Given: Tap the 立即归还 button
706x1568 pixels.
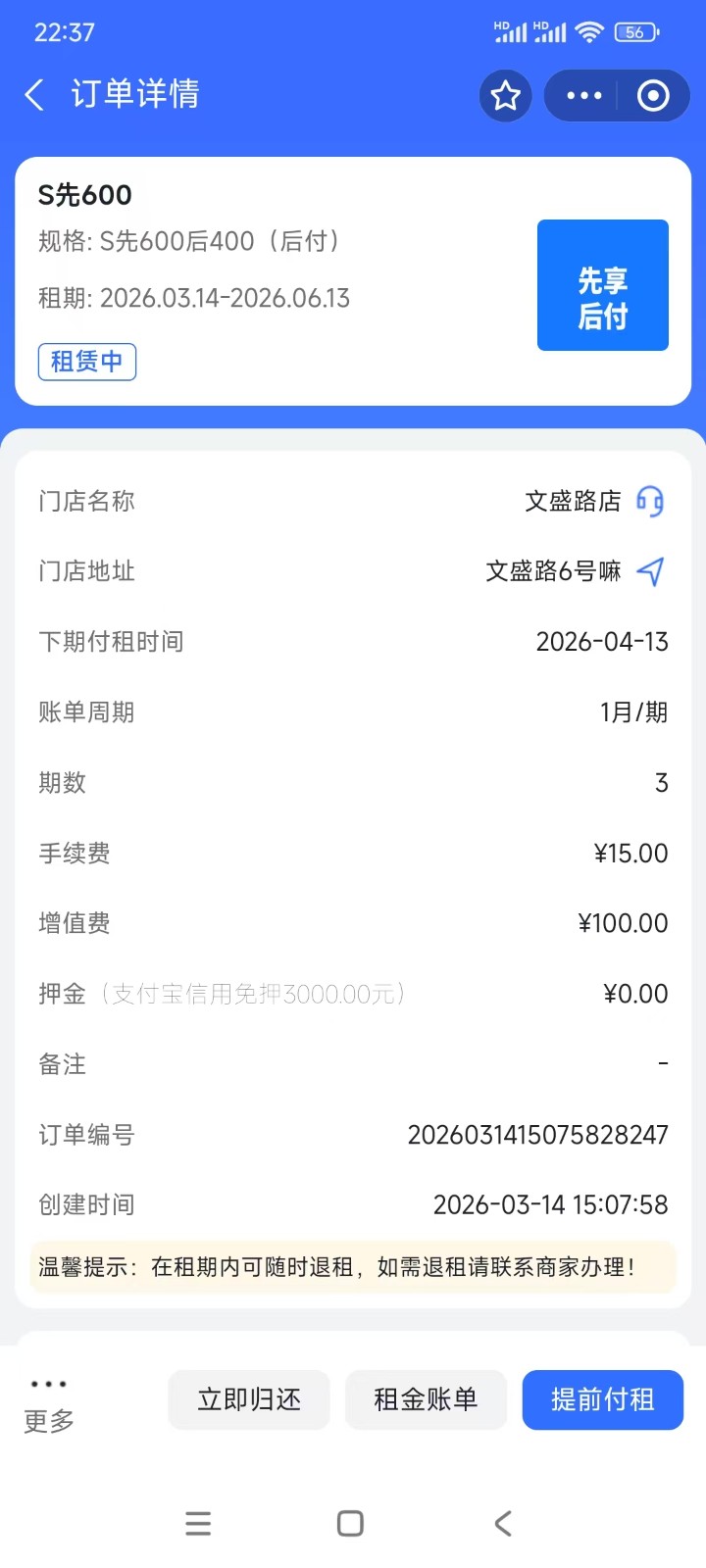Looking at the screenshot, I should 249,1399.
